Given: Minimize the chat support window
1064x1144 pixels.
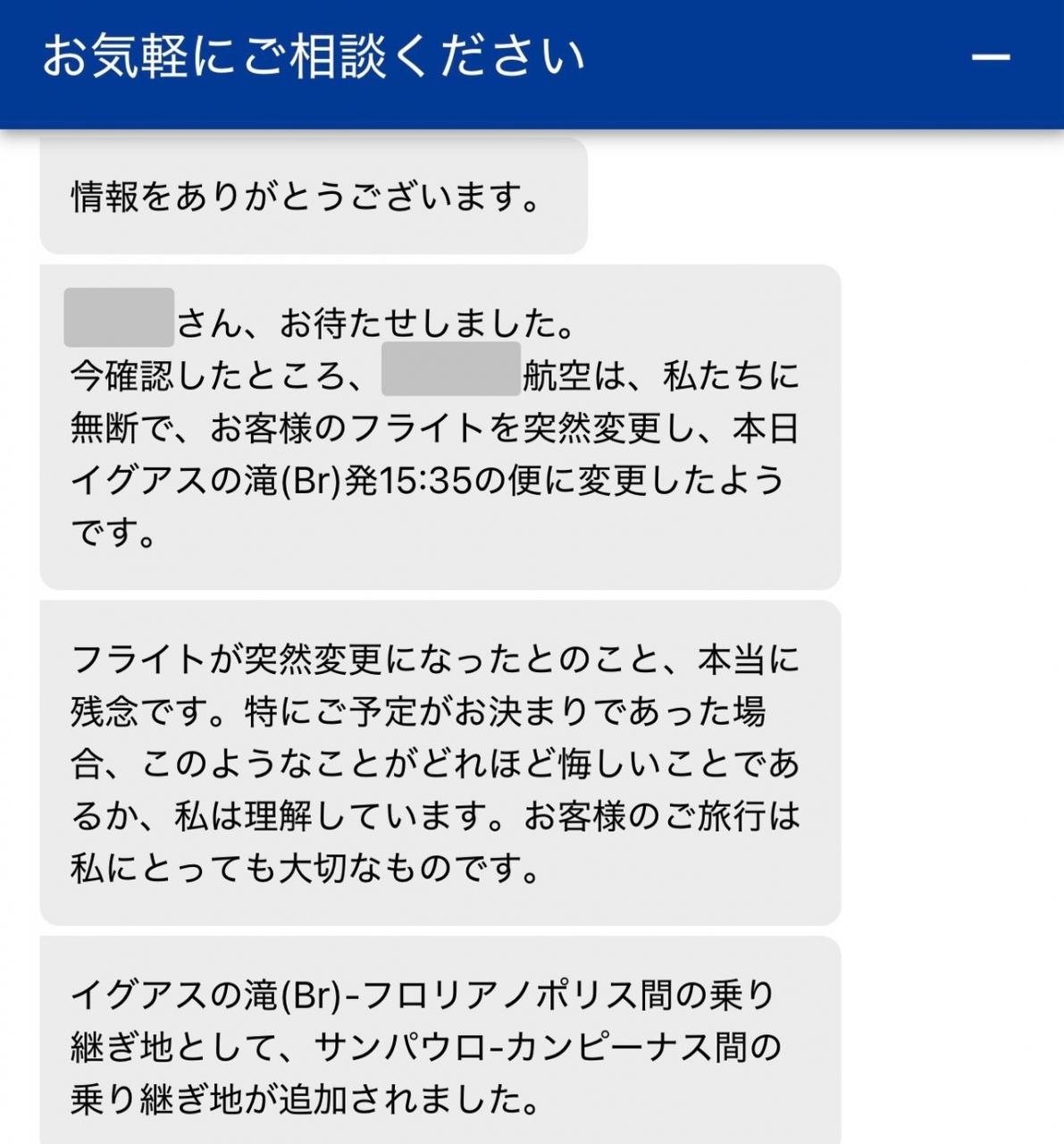Looking at the screenshot, I should (990, 57).
